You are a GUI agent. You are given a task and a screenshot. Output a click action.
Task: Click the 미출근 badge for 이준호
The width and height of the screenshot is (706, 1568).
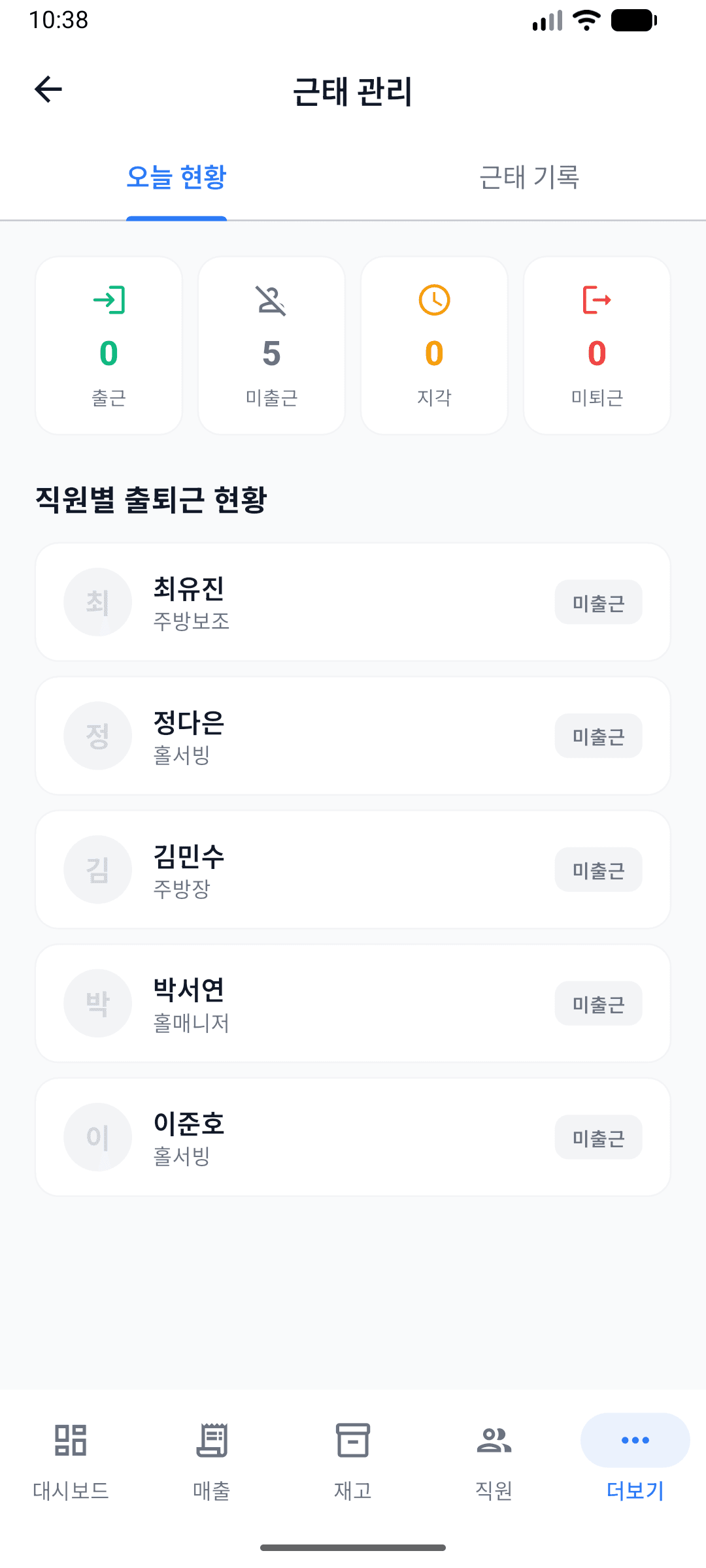598,1137
